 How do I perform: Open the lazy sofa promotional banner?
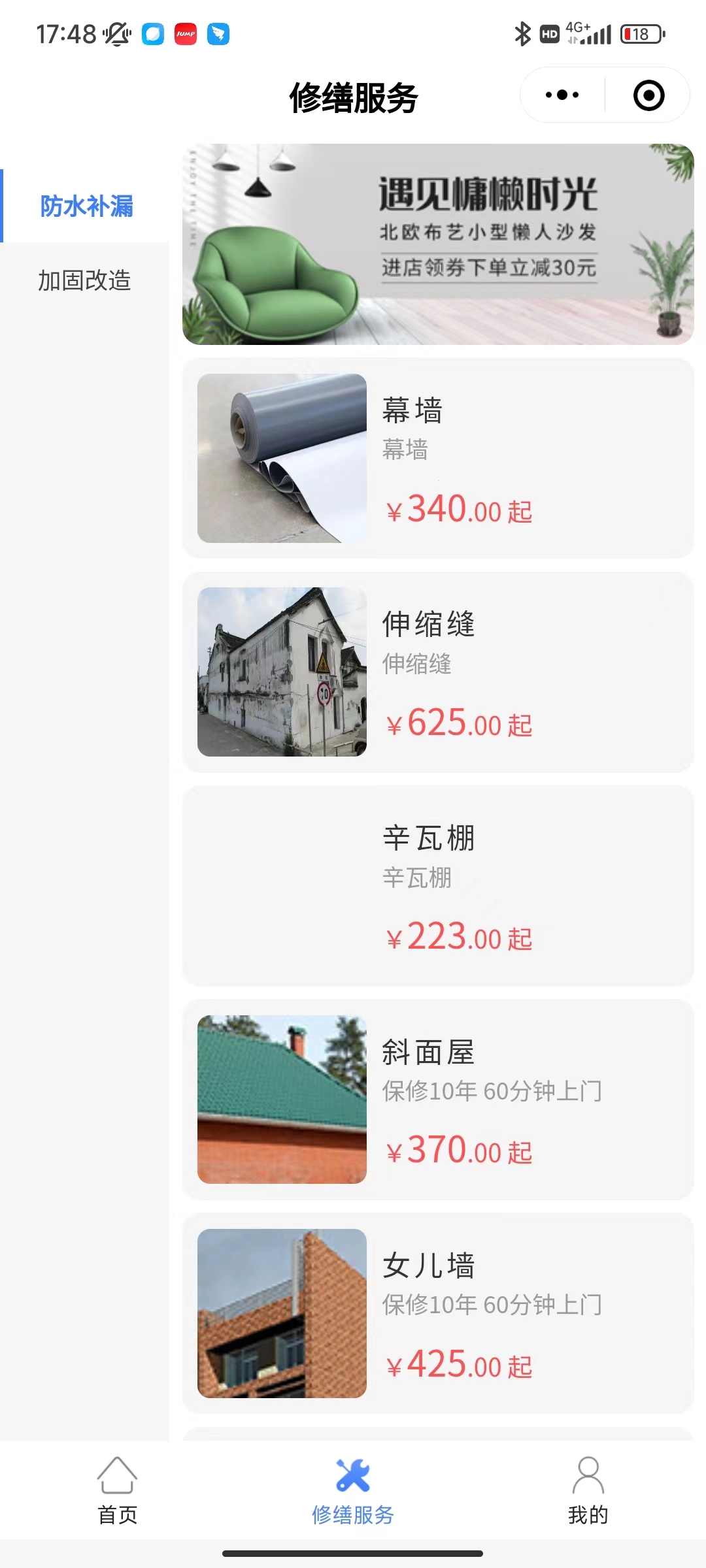[438, 244]
